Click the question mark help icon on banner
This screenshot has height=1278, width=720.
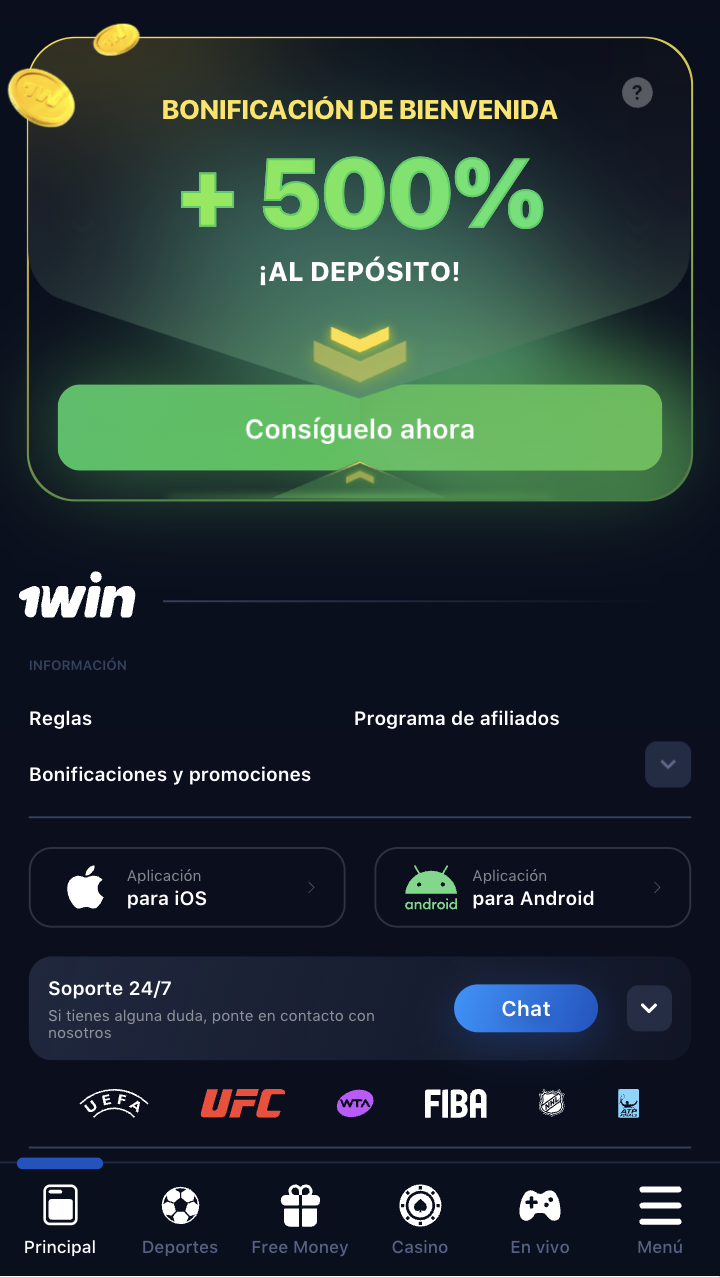tap(637, 92)
